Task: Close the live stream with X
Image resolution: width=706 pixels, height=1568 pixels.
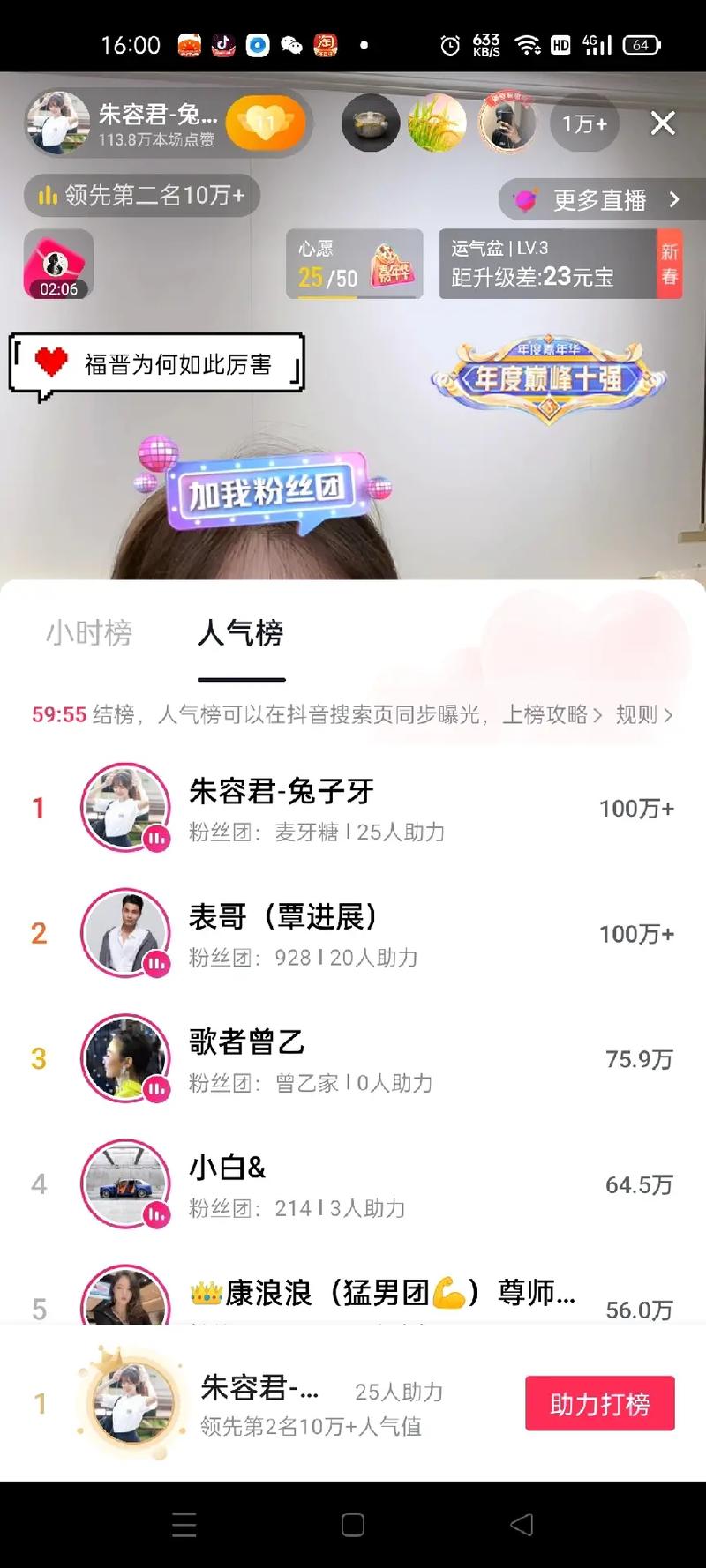Action: 663,123
